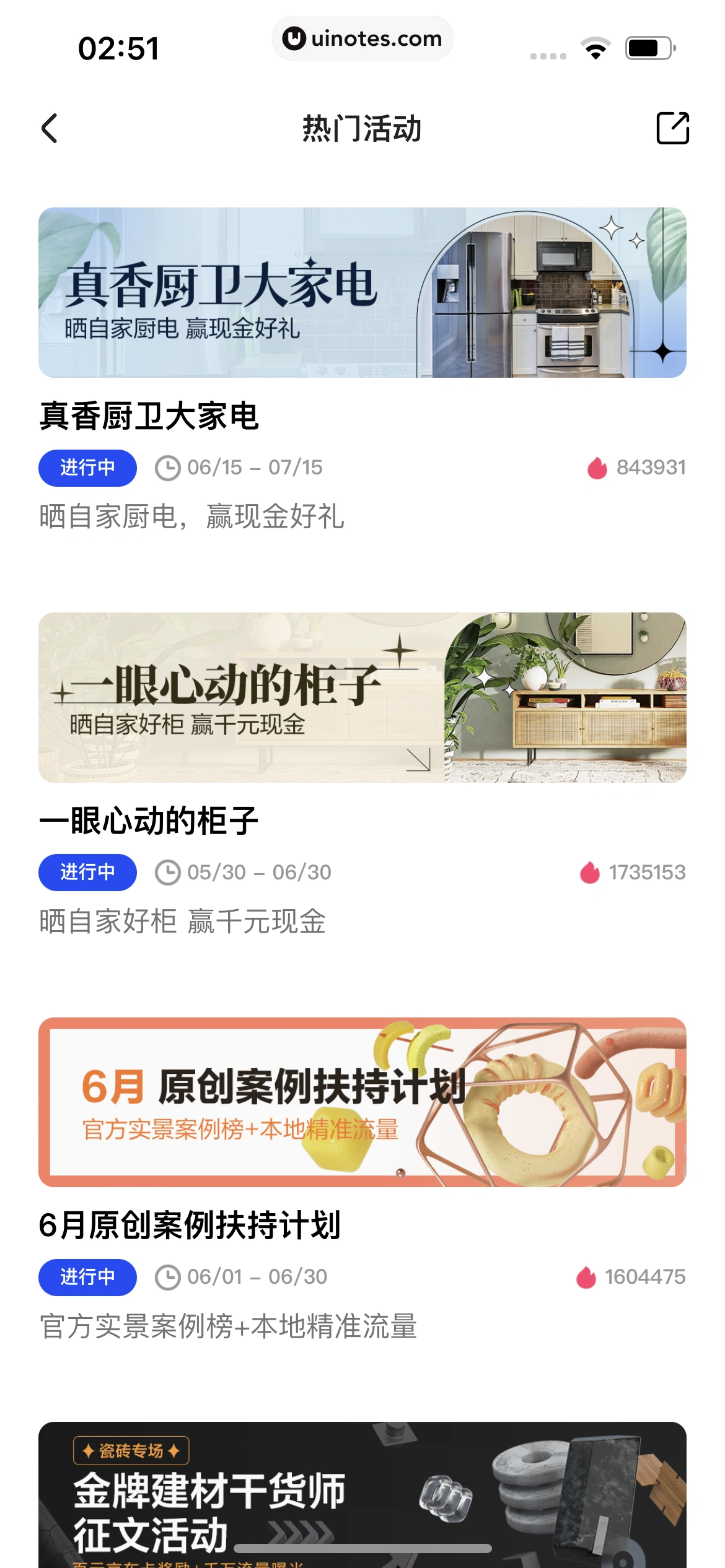Open the 真香厨卫大家电 activity title
Image resolution: width=725 pixels, height=1568 pixels.
tap(150, 416)
